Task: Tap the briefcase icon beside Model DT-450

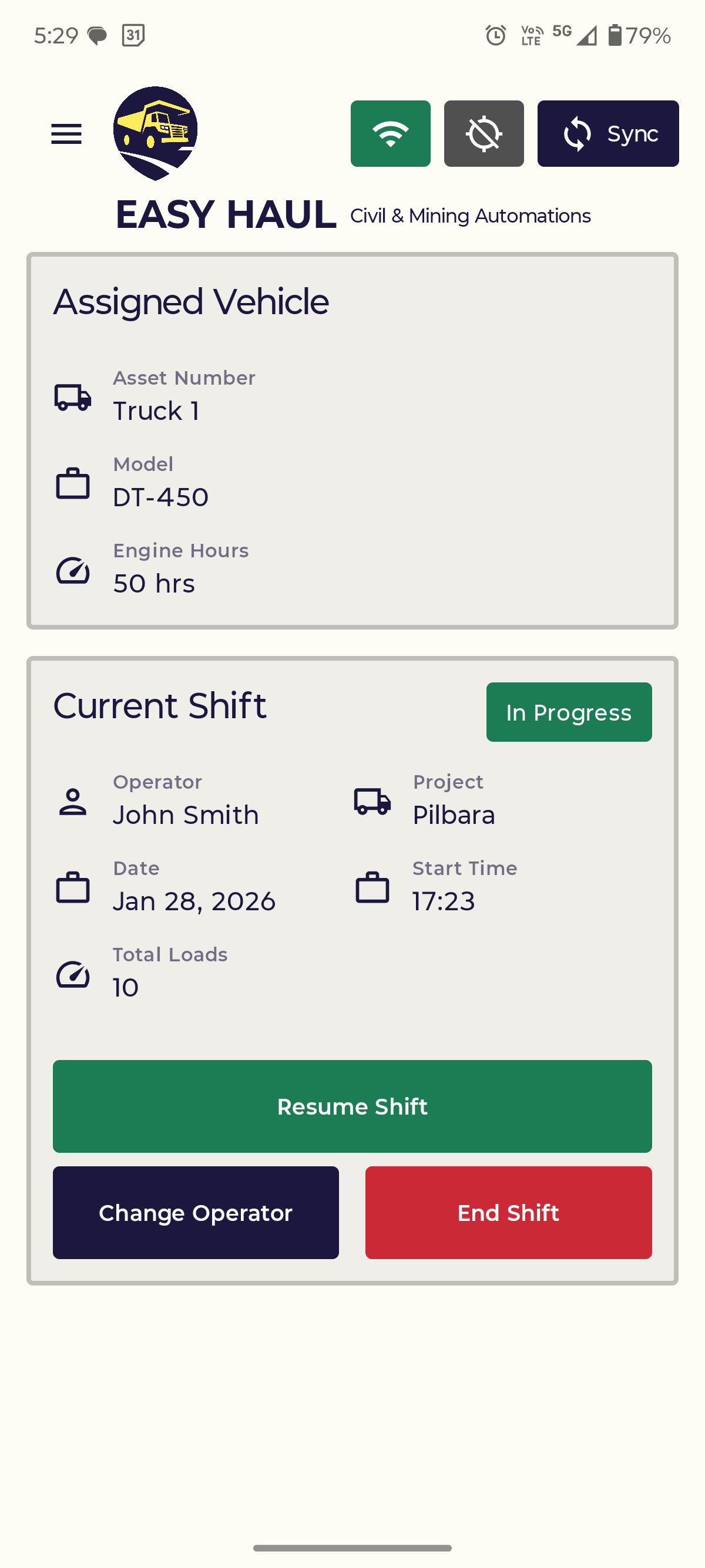Action: pos(72,483)
